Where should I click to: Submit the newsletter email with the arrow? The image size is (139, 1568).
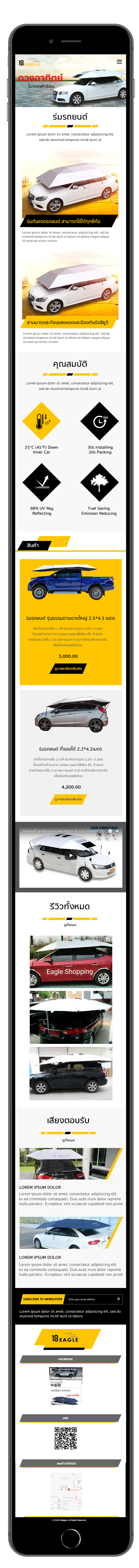(118, 1299)
